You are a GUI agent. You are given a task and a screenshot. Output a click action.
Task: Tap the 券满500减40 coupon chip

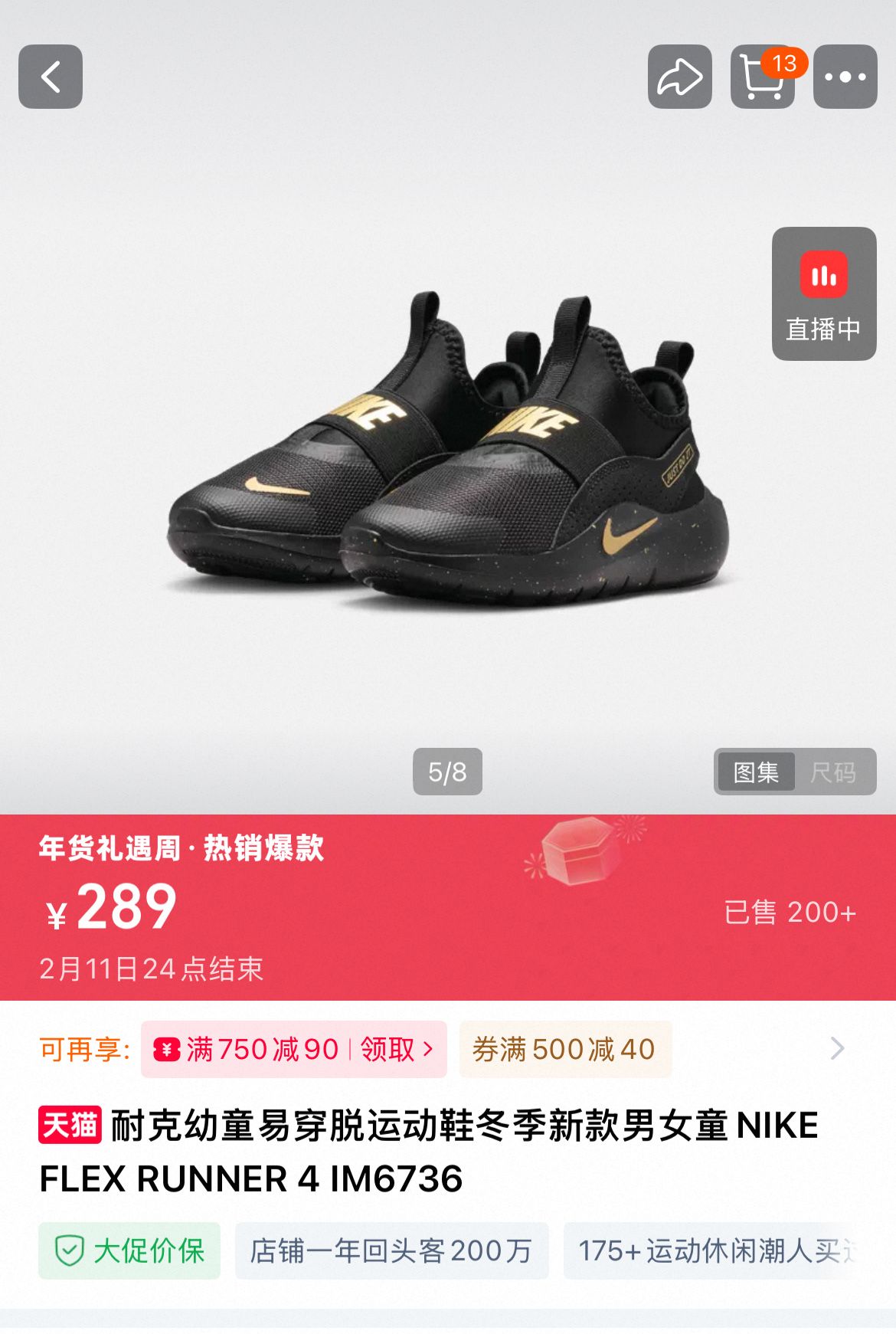coord(565,1049)
